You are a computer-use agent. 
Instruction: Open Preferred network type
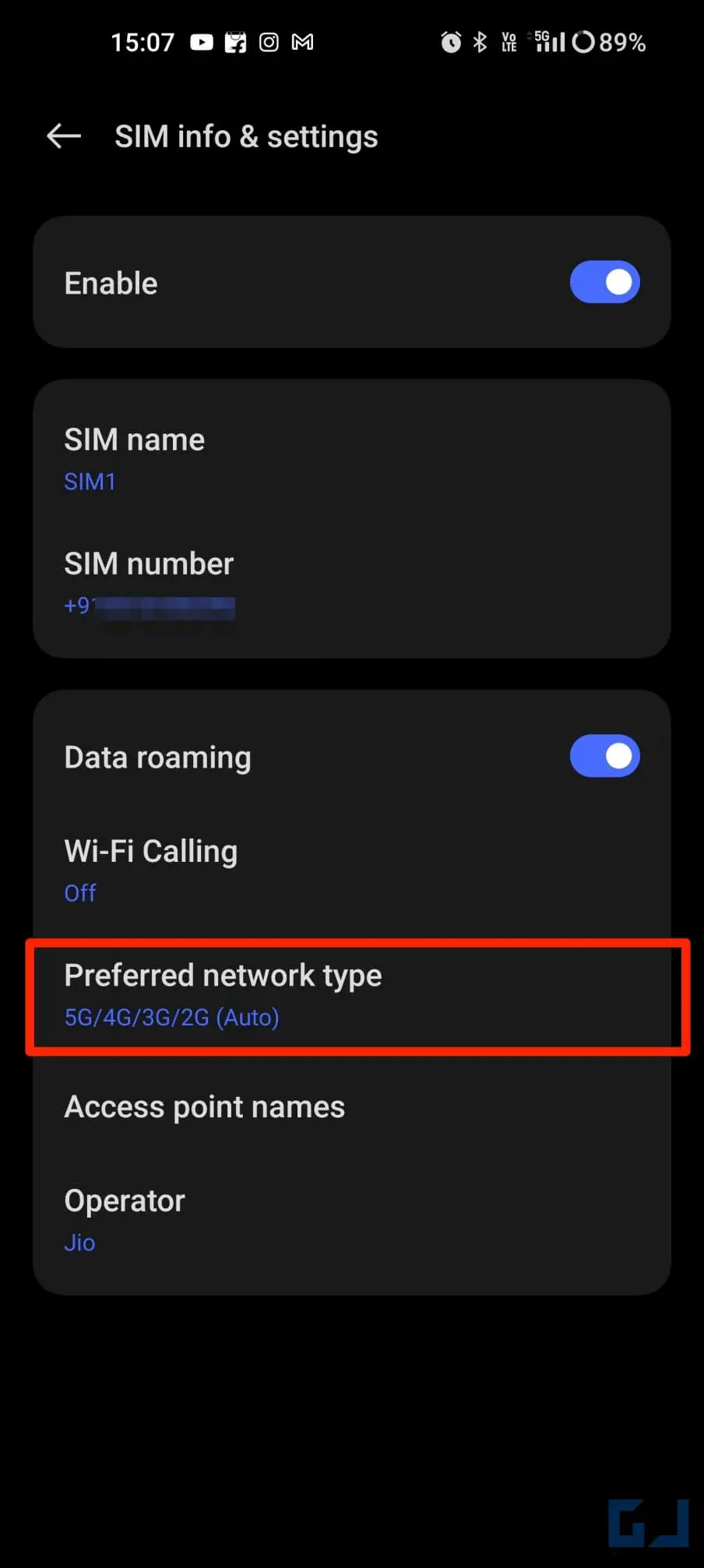352,996
